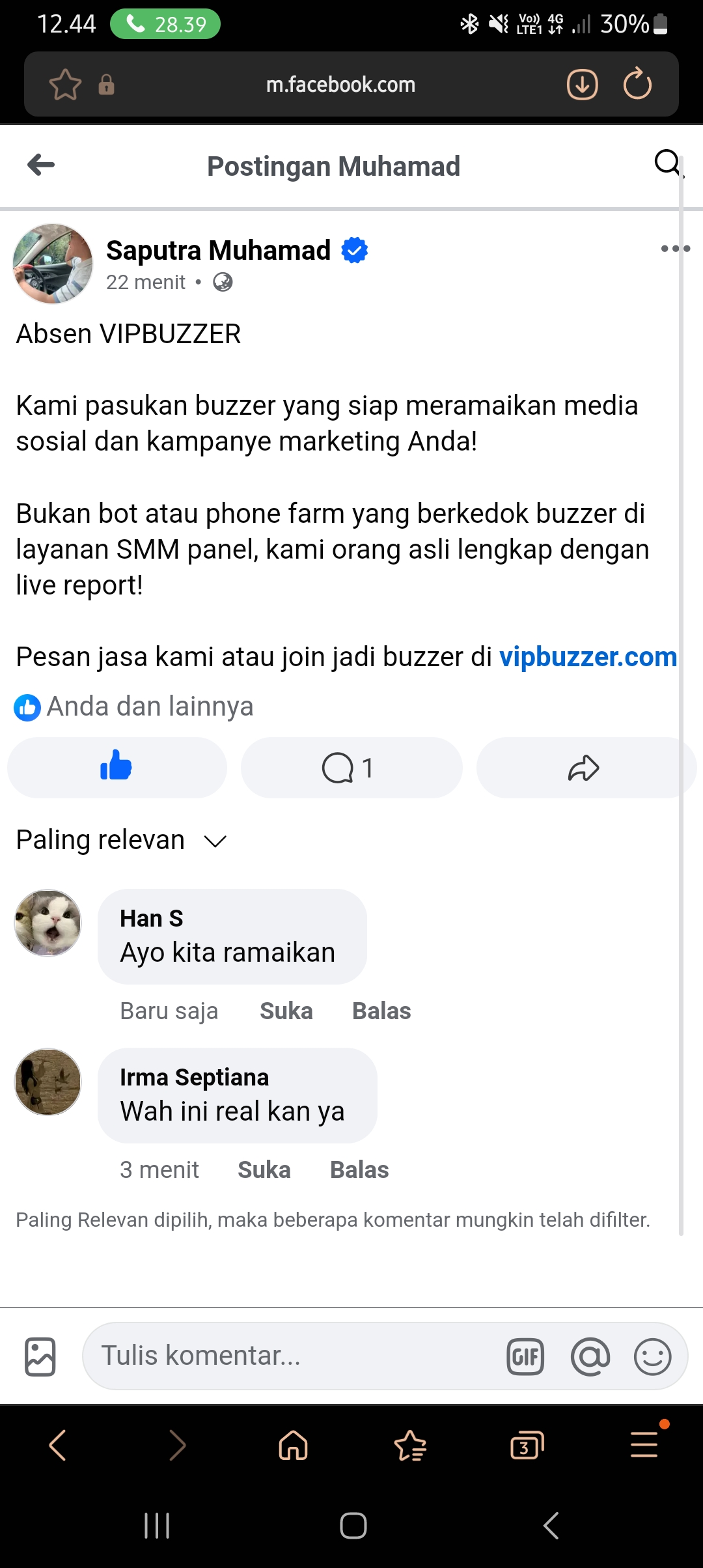703x1568 pixels.
Task: Like Han S's comment with Suka
Action: point(286,1011)
